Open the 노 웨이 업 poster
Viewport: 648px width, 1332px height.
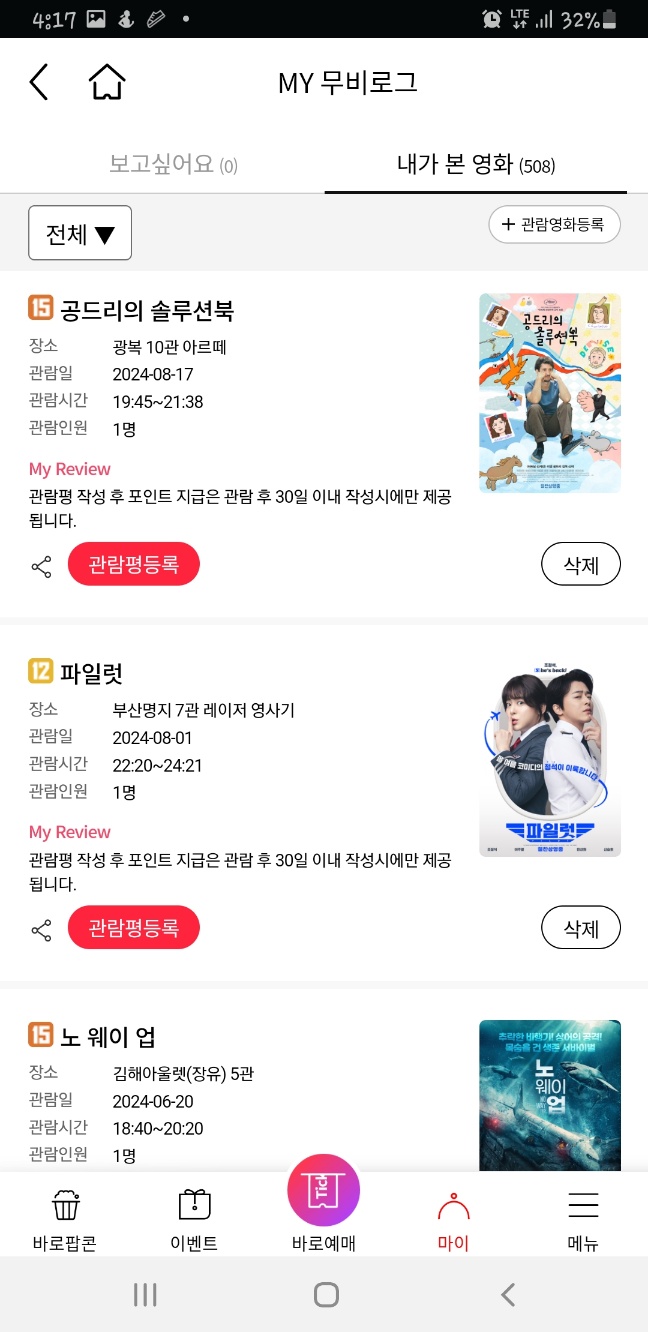(550, 1095)
